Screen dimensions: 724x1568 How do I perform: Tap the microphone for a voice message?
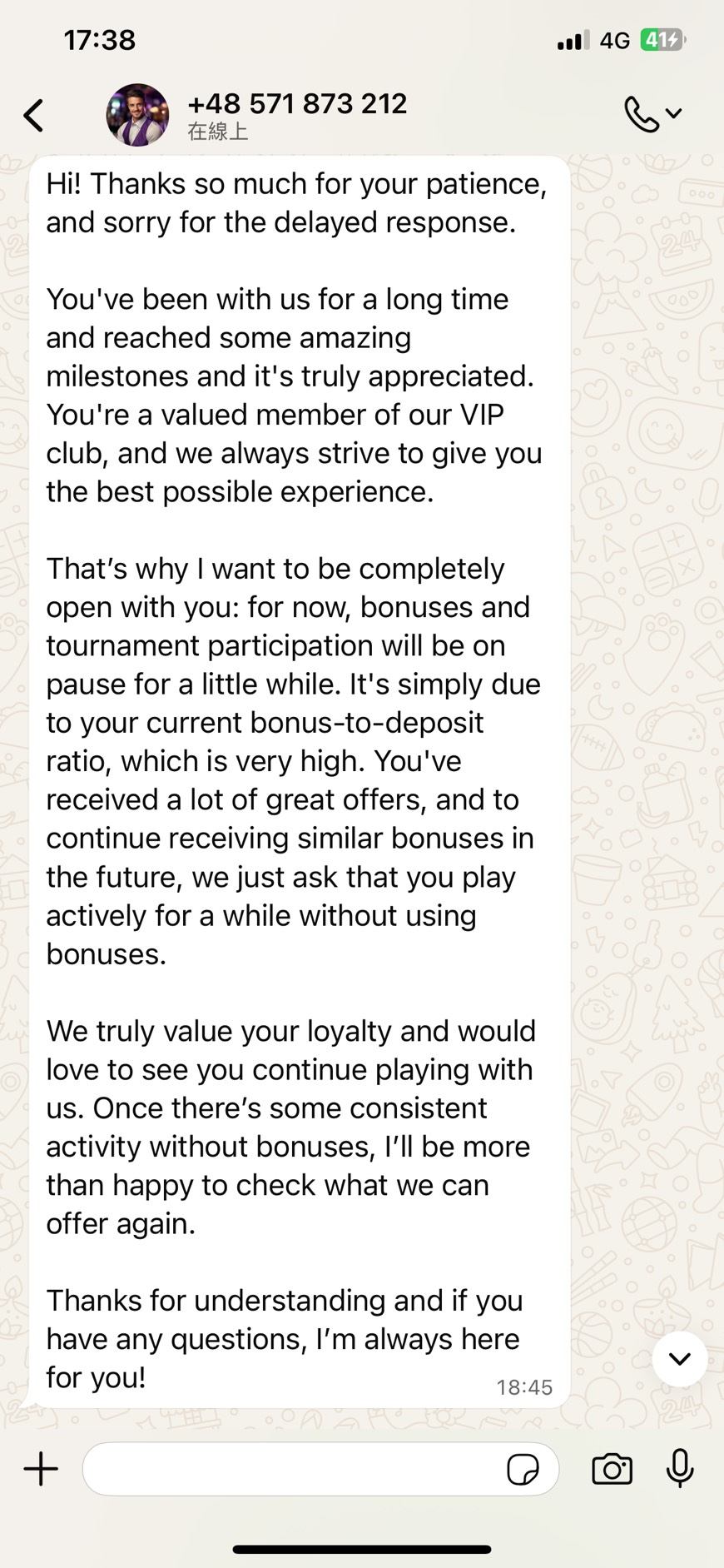point(680,1469)
